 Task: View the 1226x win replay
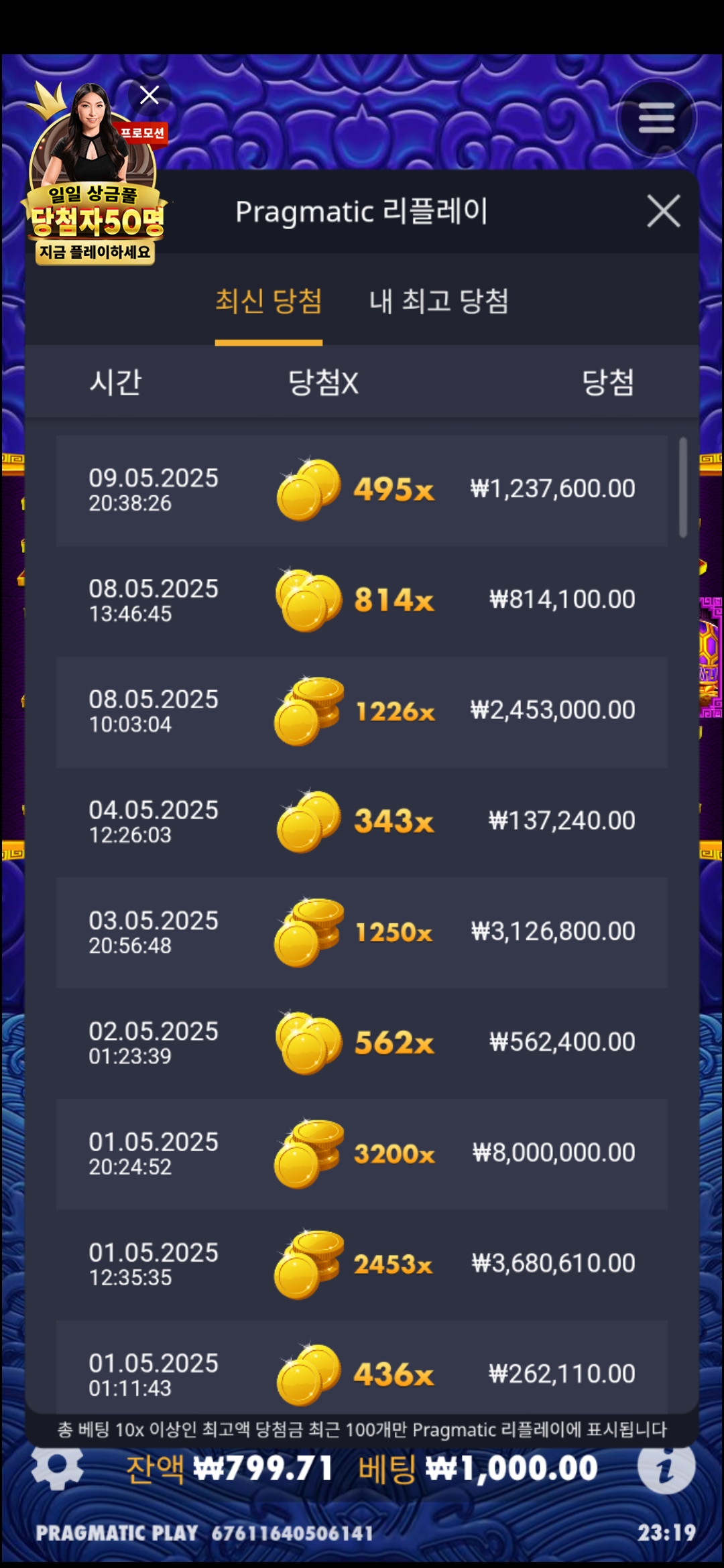tap(362, 711)
